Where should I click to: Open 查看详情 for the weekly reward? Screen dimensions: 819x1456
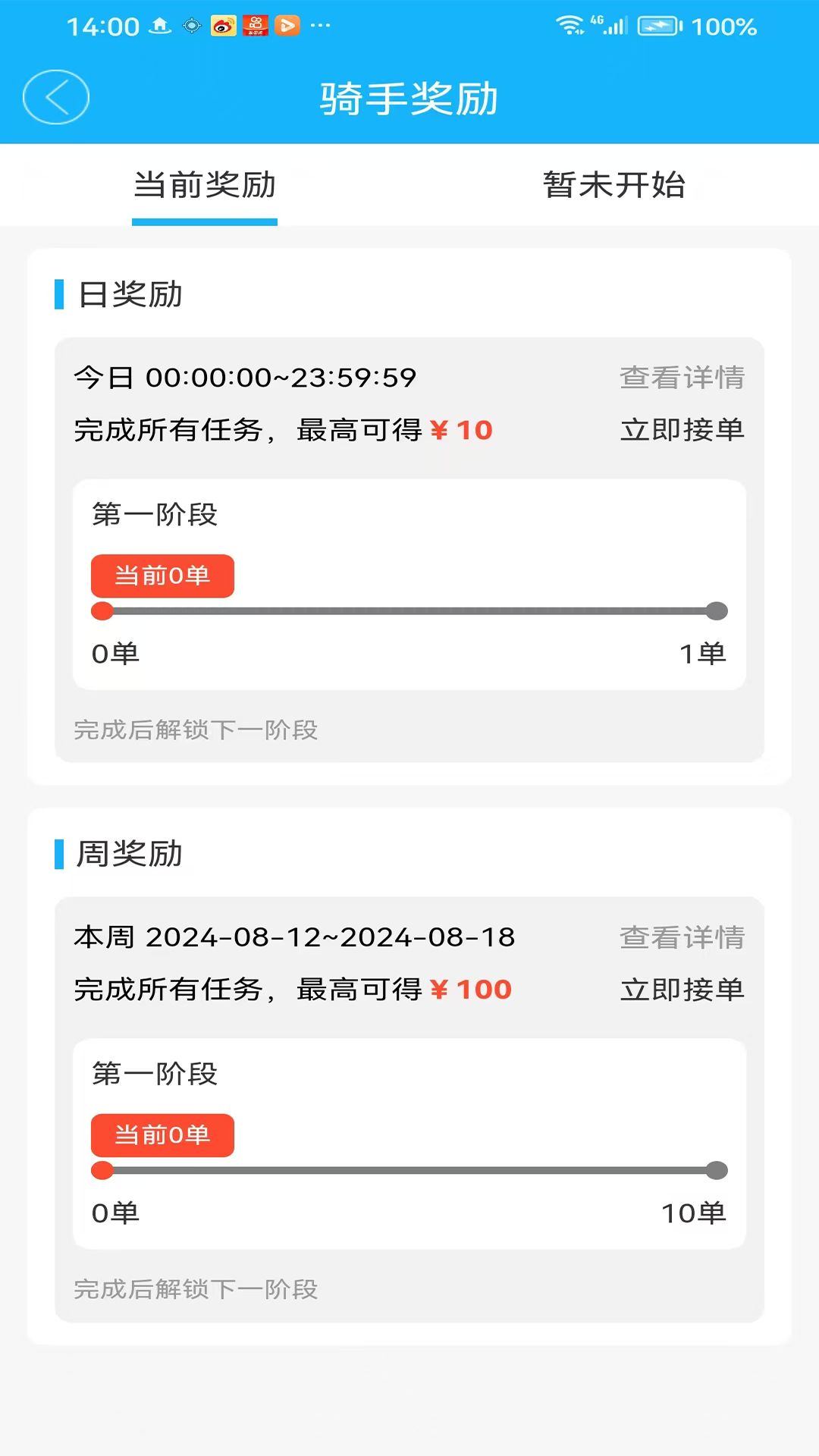pos(681,937)
